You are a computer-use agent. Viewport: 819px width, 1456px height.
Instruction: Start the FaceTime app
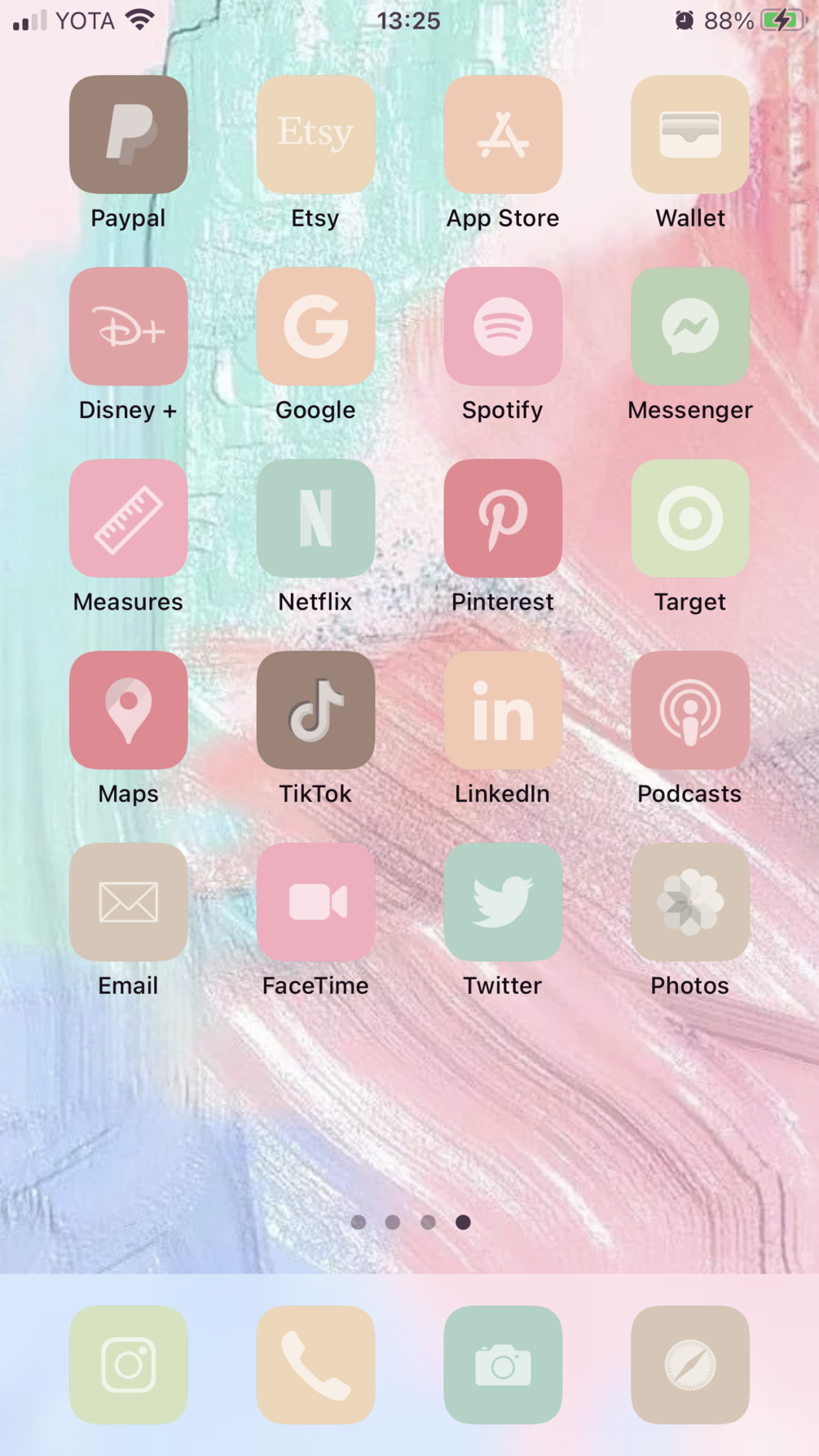(315, 902)
